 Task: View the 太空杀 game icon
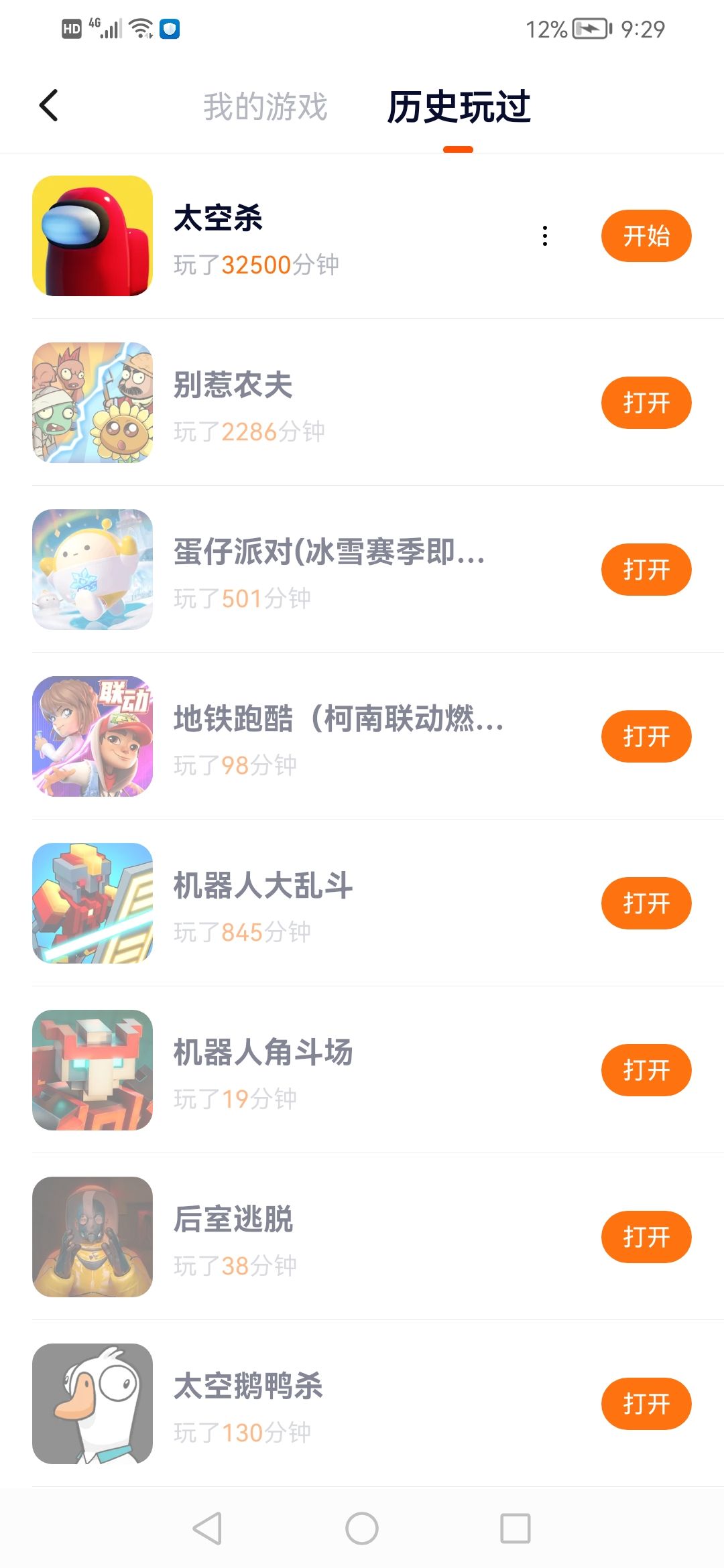pos(93,236)
